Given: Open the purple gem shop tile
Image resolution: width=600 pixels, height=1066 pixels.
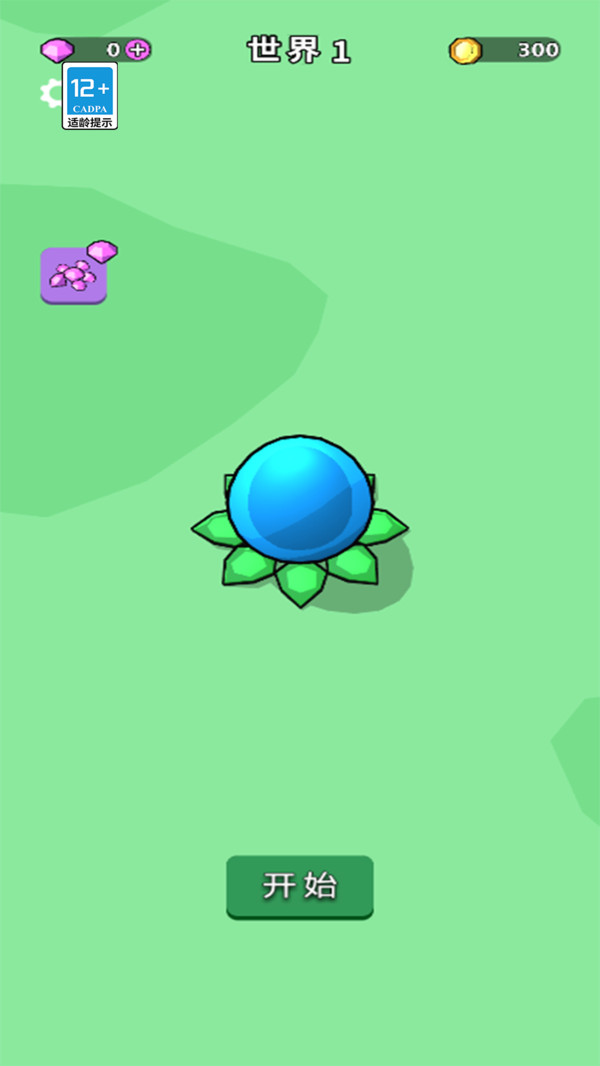Looking at the screenshot, I should [74, 274].
